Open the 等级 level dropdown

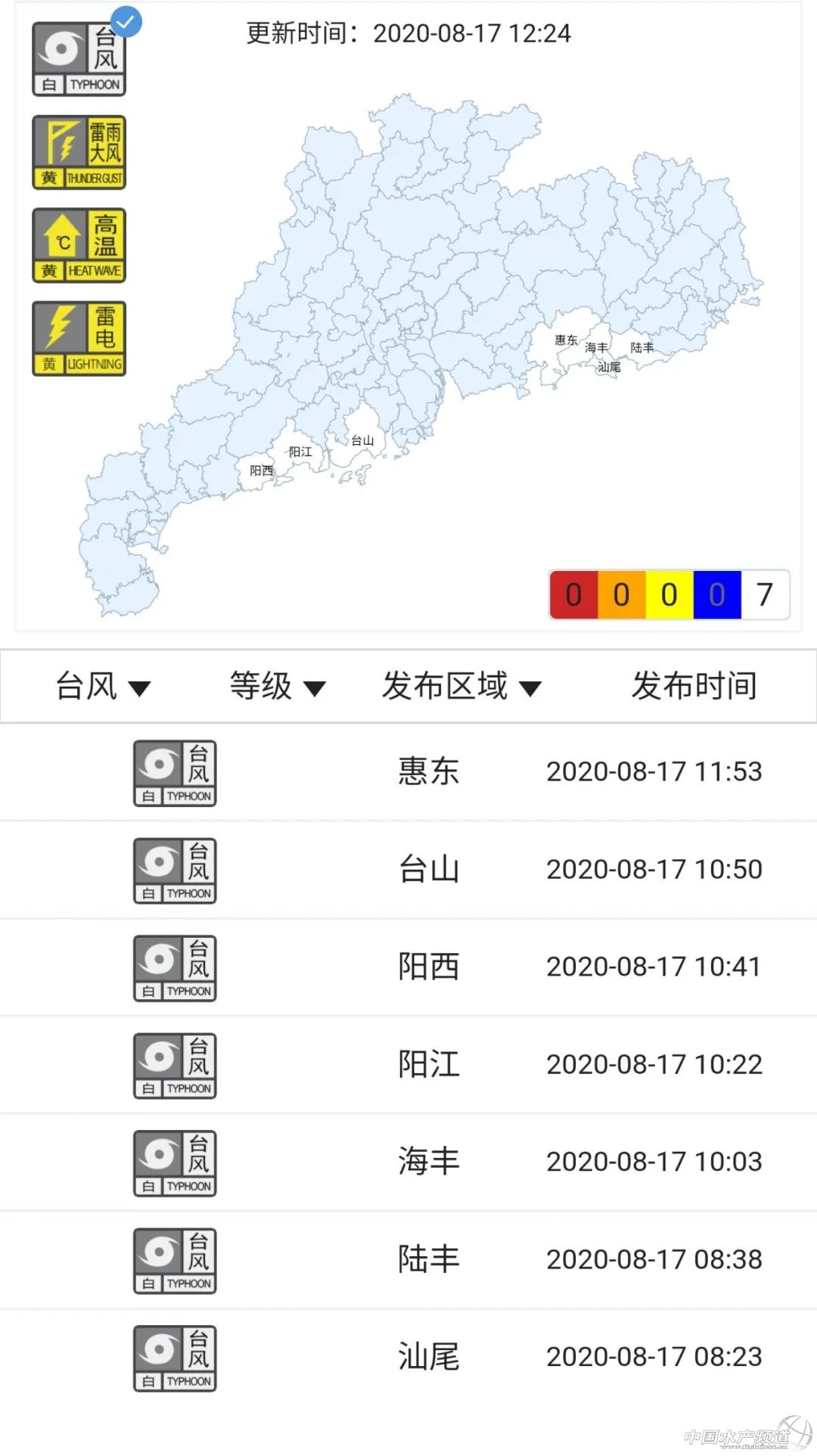point(278,687)
